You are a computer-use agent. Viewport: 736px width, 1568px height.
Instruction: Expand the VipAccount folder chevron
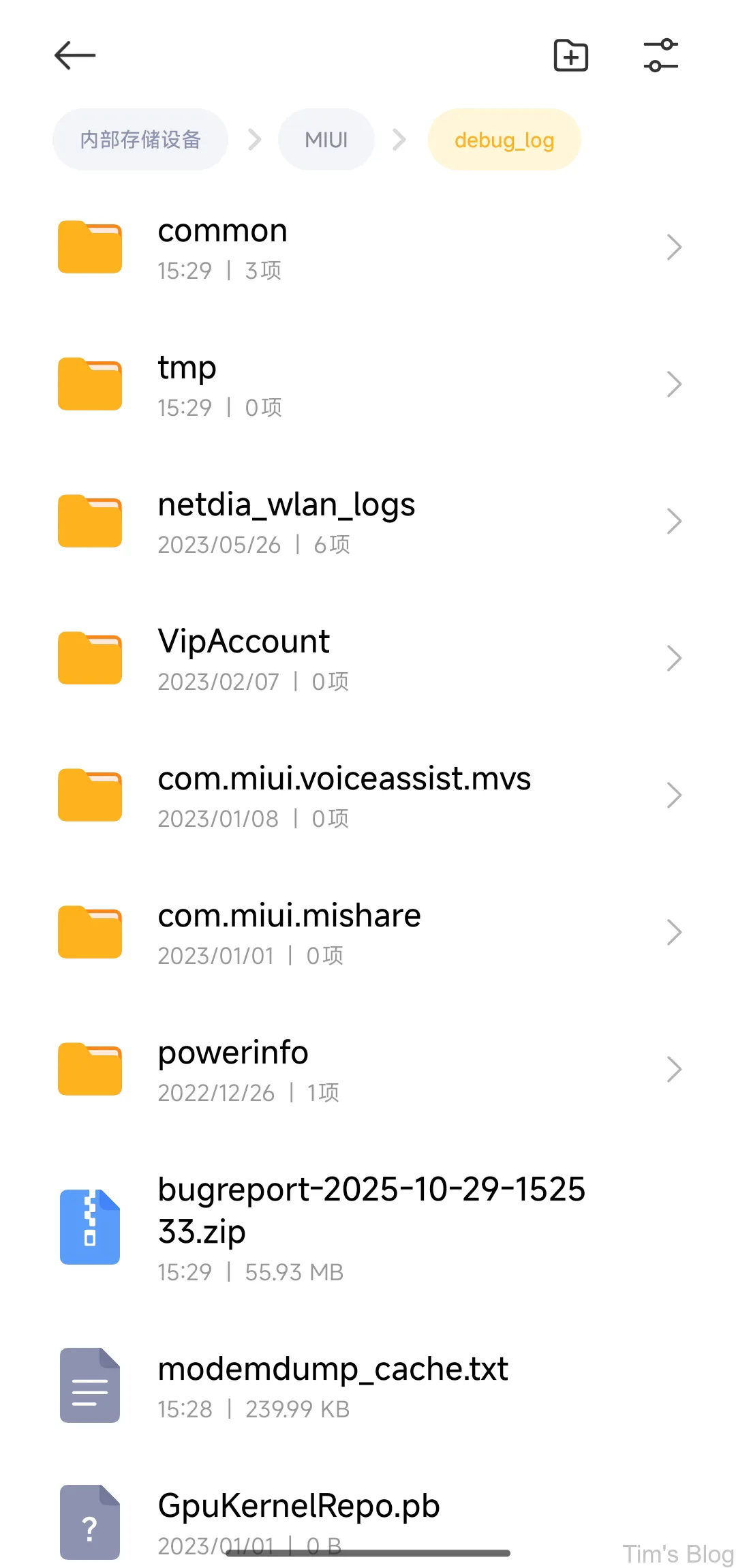pos(674,658)
